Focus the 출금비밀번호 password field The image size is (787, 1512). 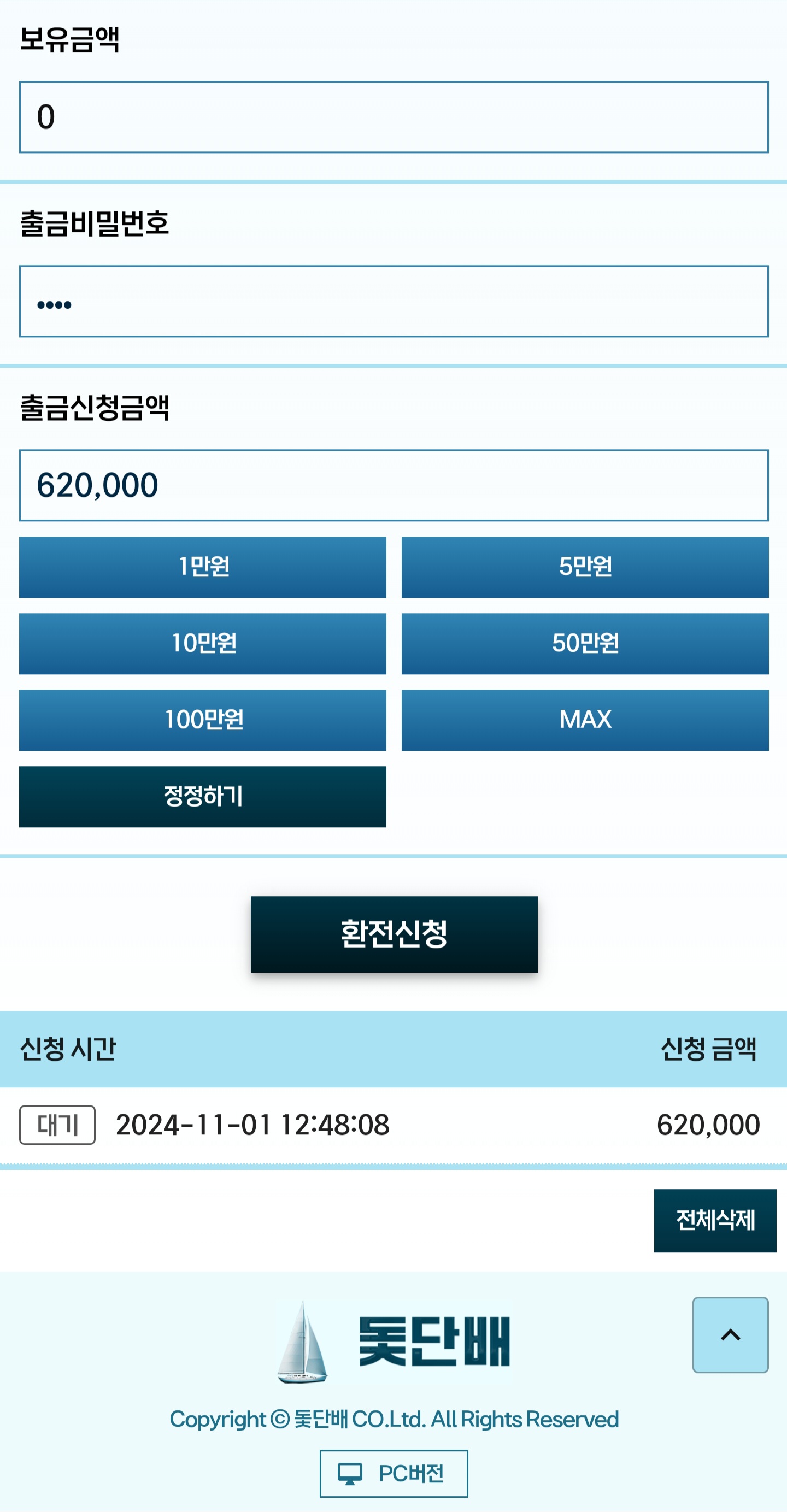[393, 301]
